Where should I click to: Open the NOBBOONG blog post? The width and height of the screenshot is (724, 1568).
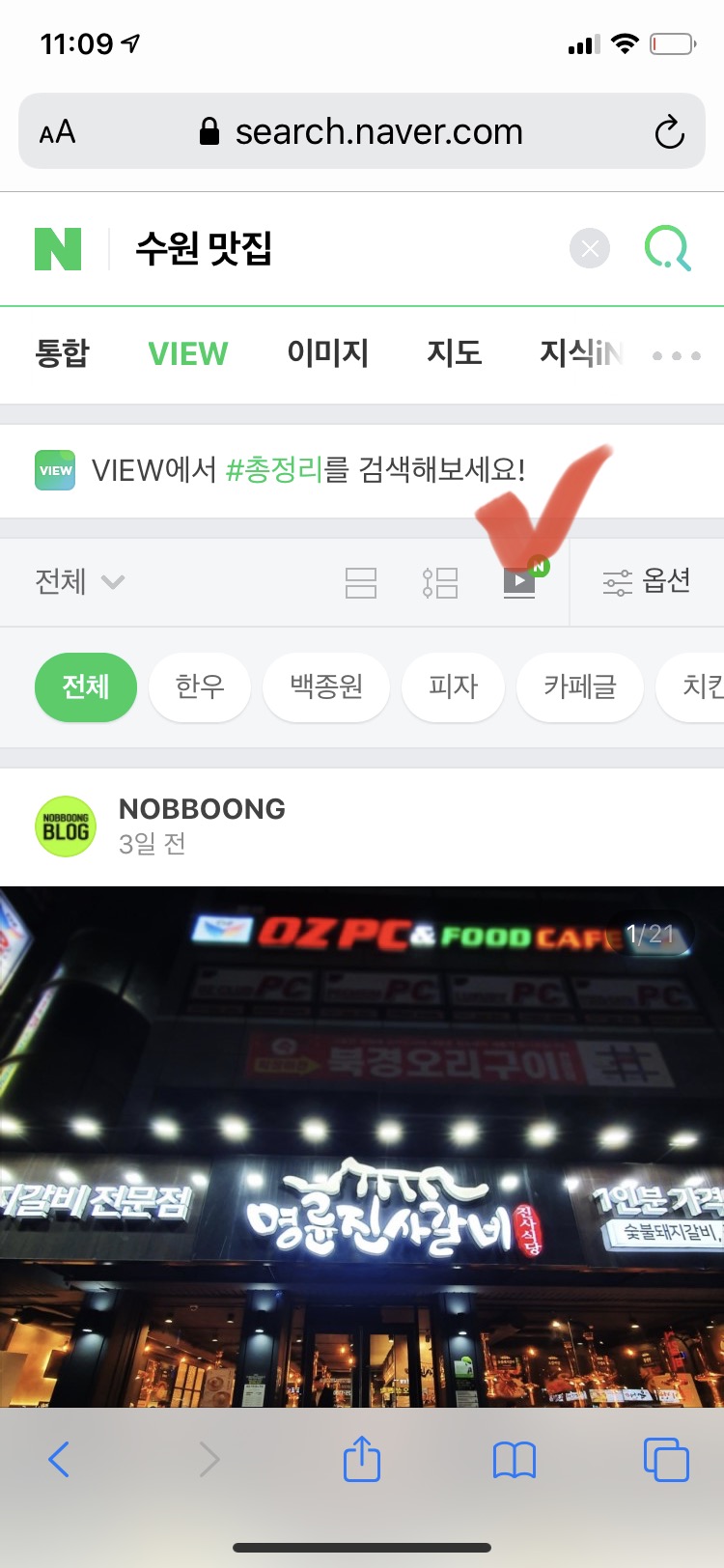(x=362, y=1146)
